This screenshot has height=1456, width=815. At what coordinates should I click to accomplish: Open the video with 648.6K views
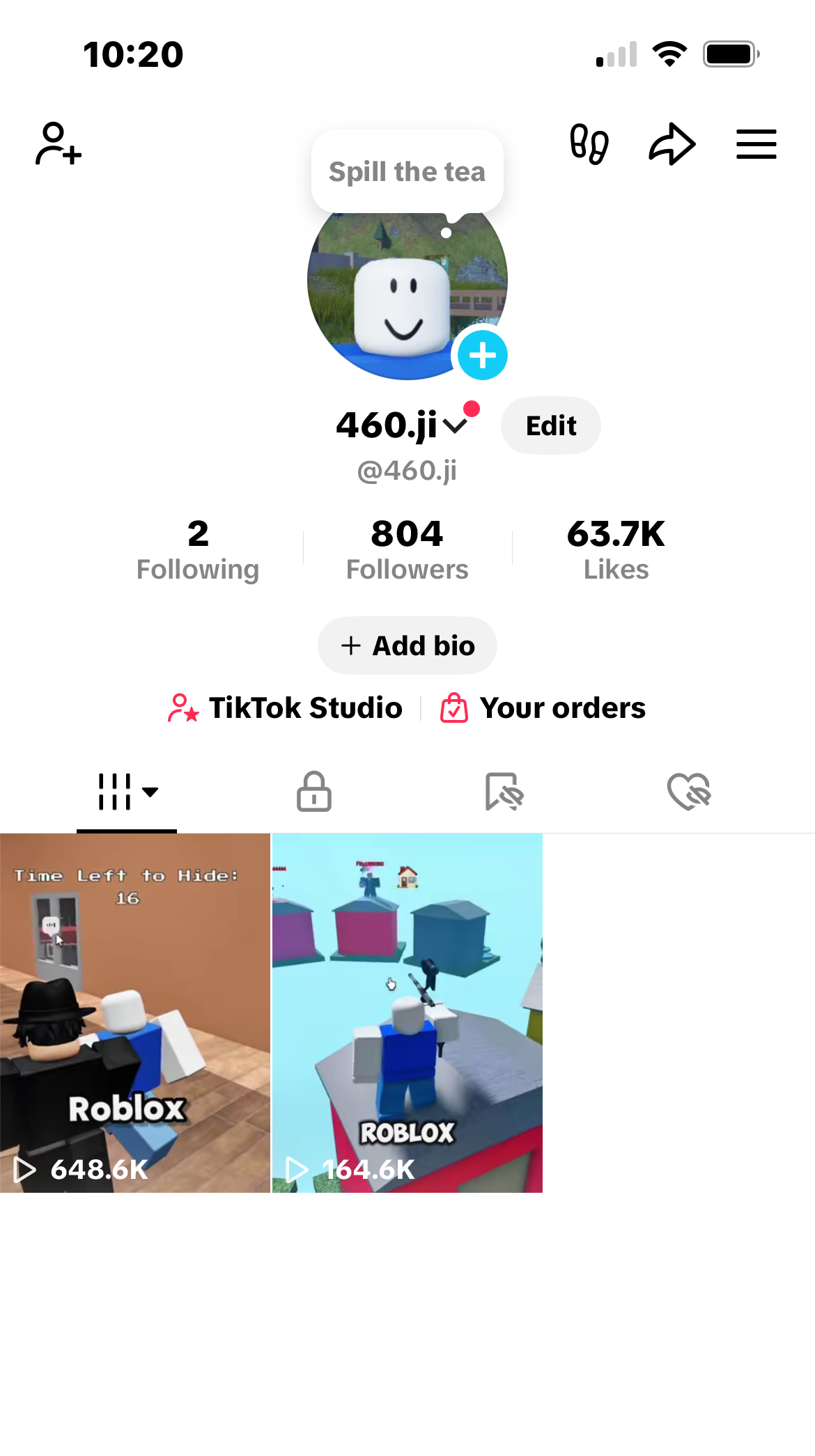click(x=135, y=1013)
